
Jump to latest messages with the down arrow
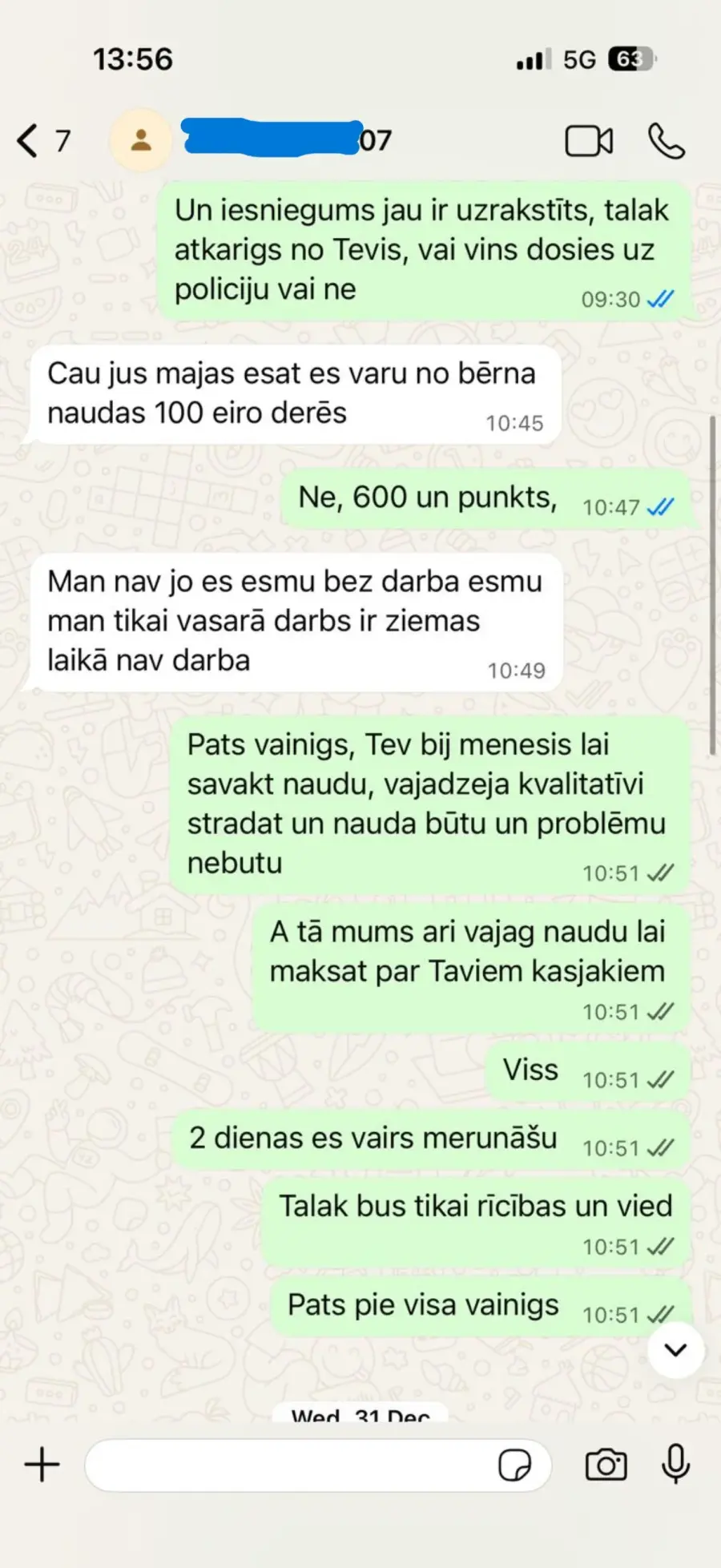675,1350
